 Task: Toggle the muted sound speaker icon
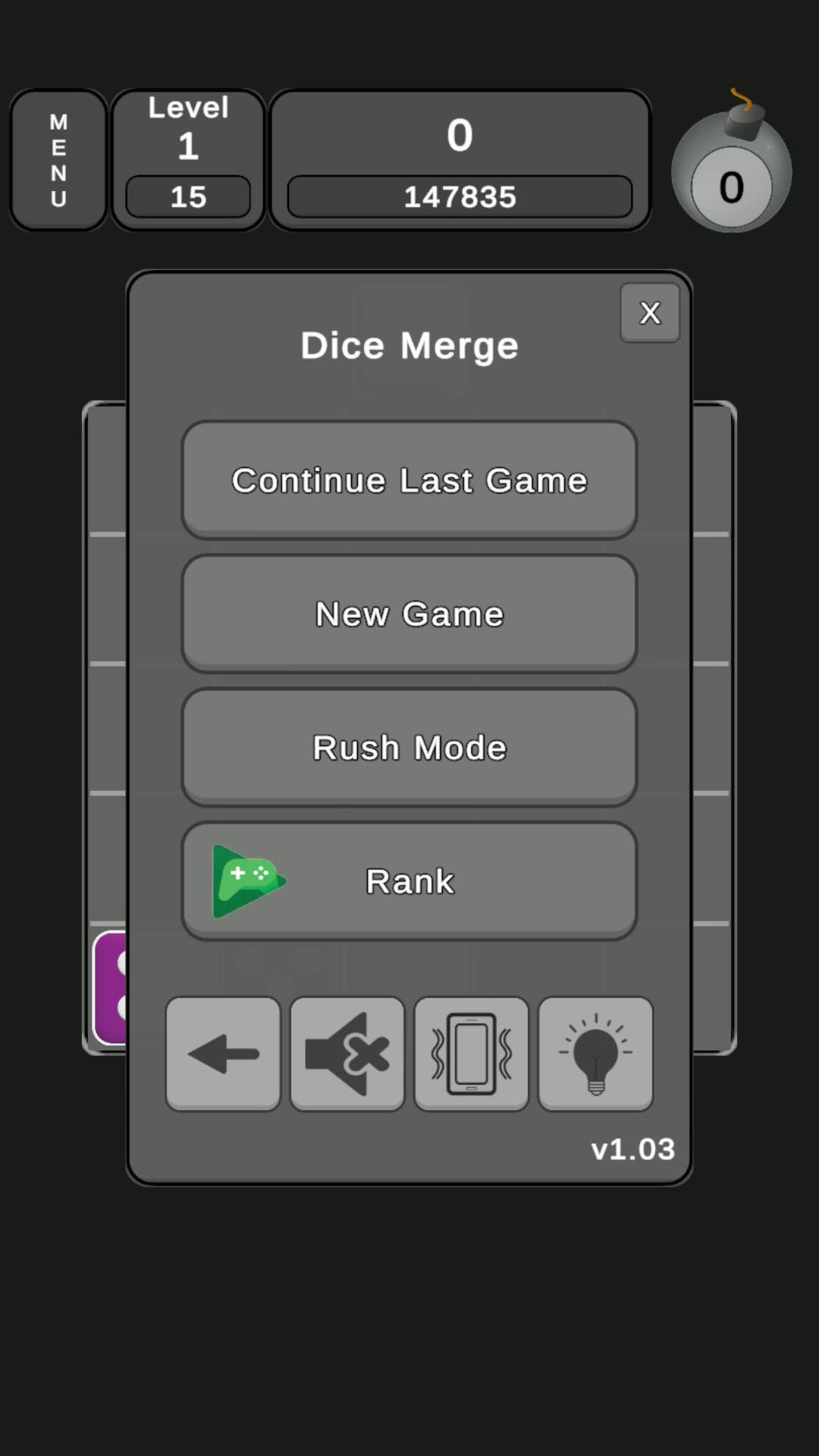347,1053
